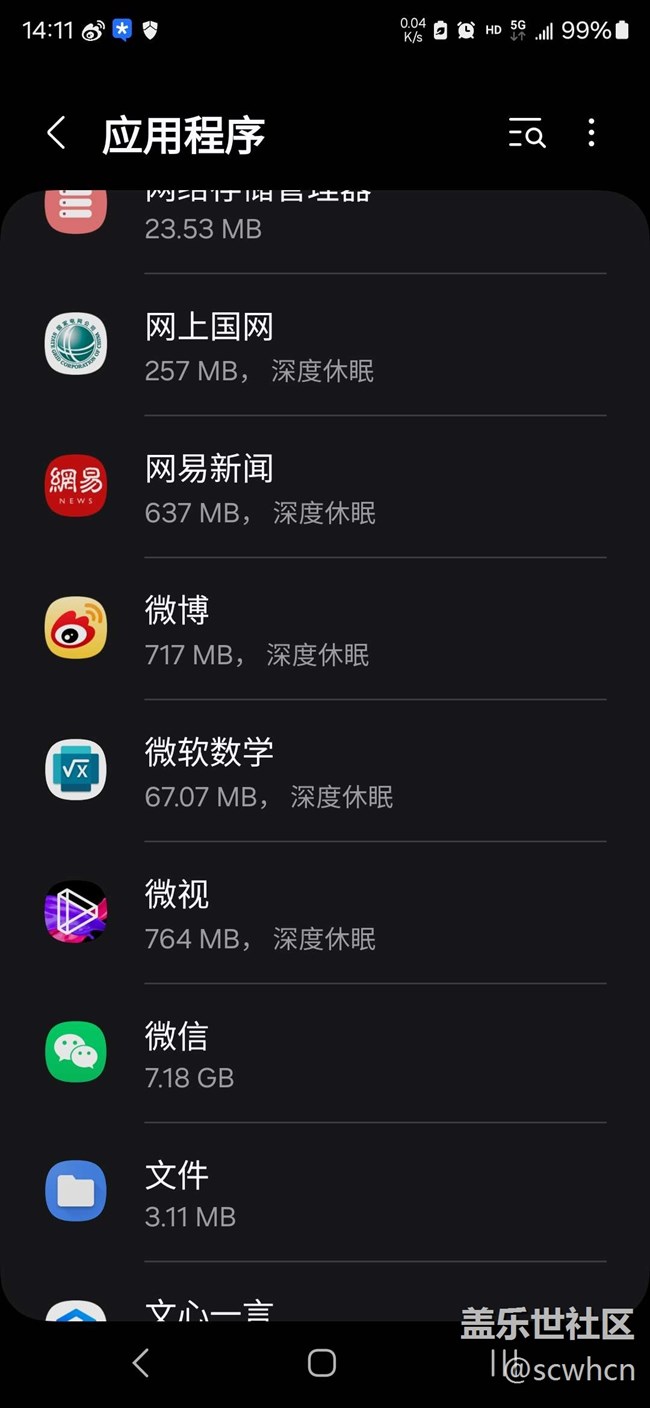Open the 微博 app details
This screenshot has height=1408, width=650.
[x=325, y=629]
